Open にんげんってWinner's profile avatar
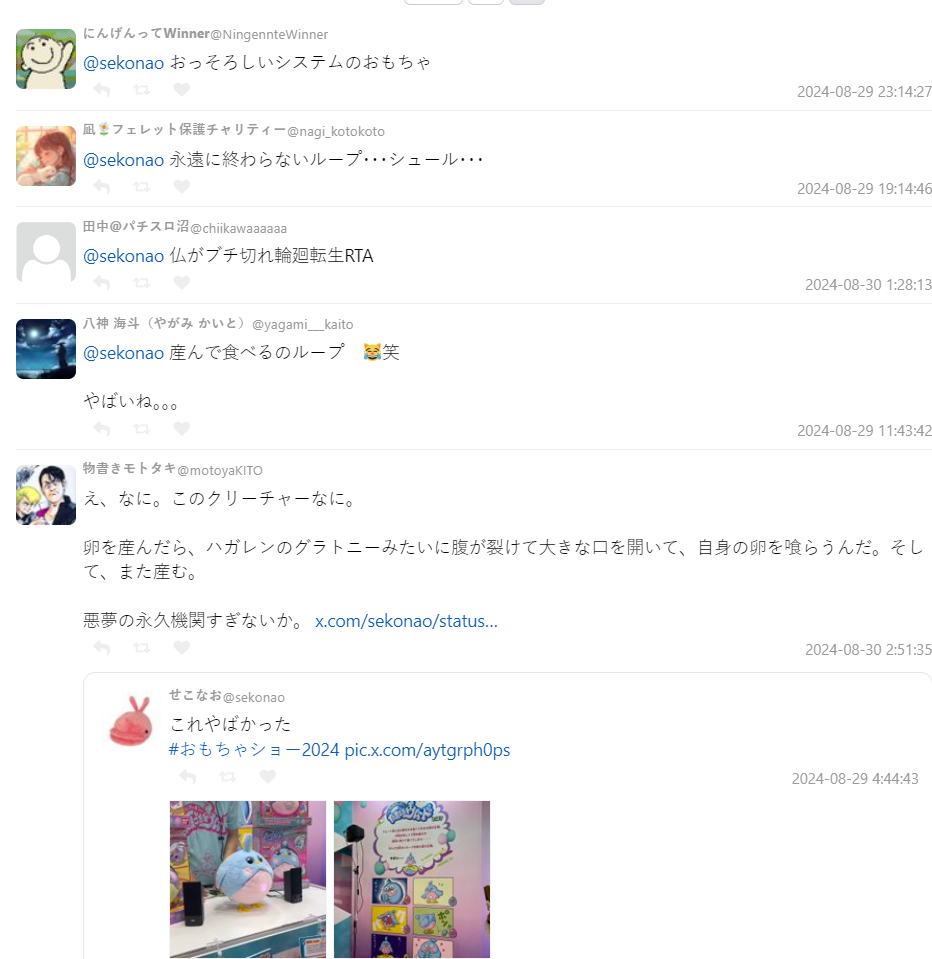Image resolution: width=932 pixels, height=959 pixels. point(46,59)
